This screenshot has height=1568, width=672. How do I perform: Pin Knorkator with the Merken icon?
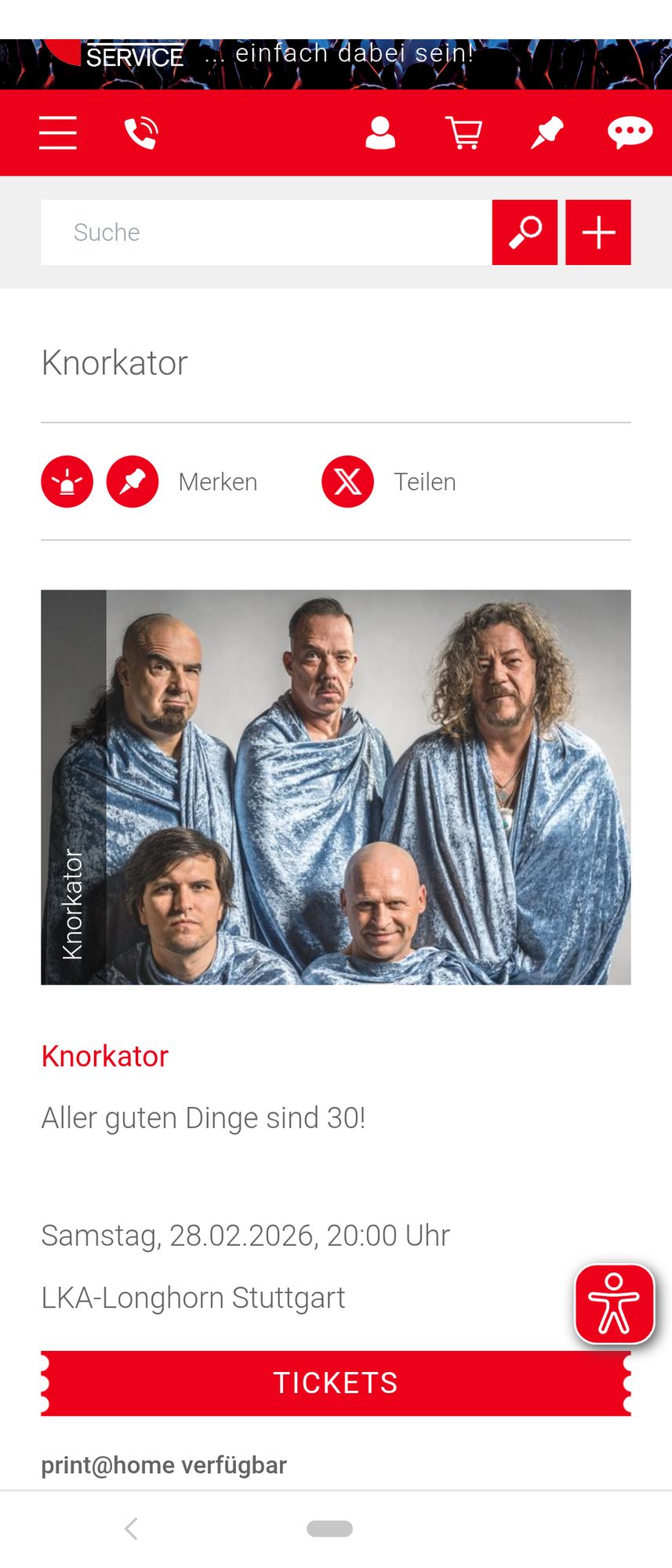point(133,481)
